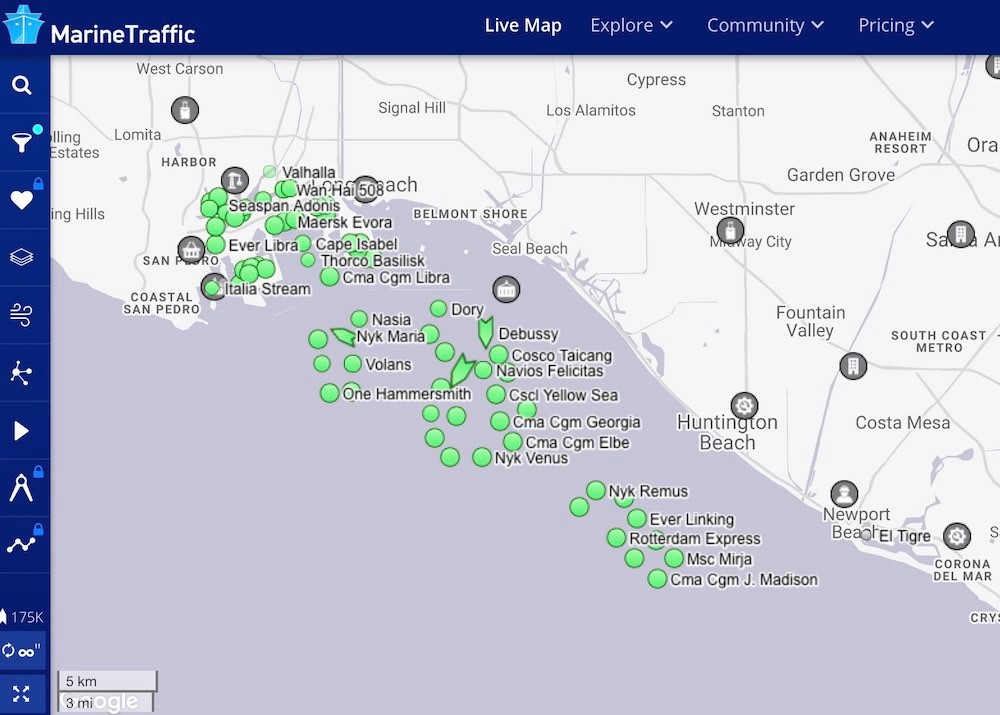The image size is (1000, 715).
Task: Expand the Community dropdown menu
Action: [765, 25]
